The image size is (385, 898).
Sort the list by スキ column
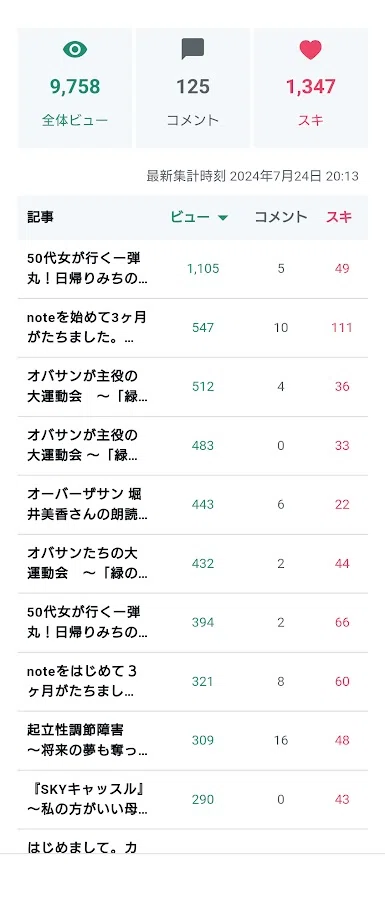339,217
